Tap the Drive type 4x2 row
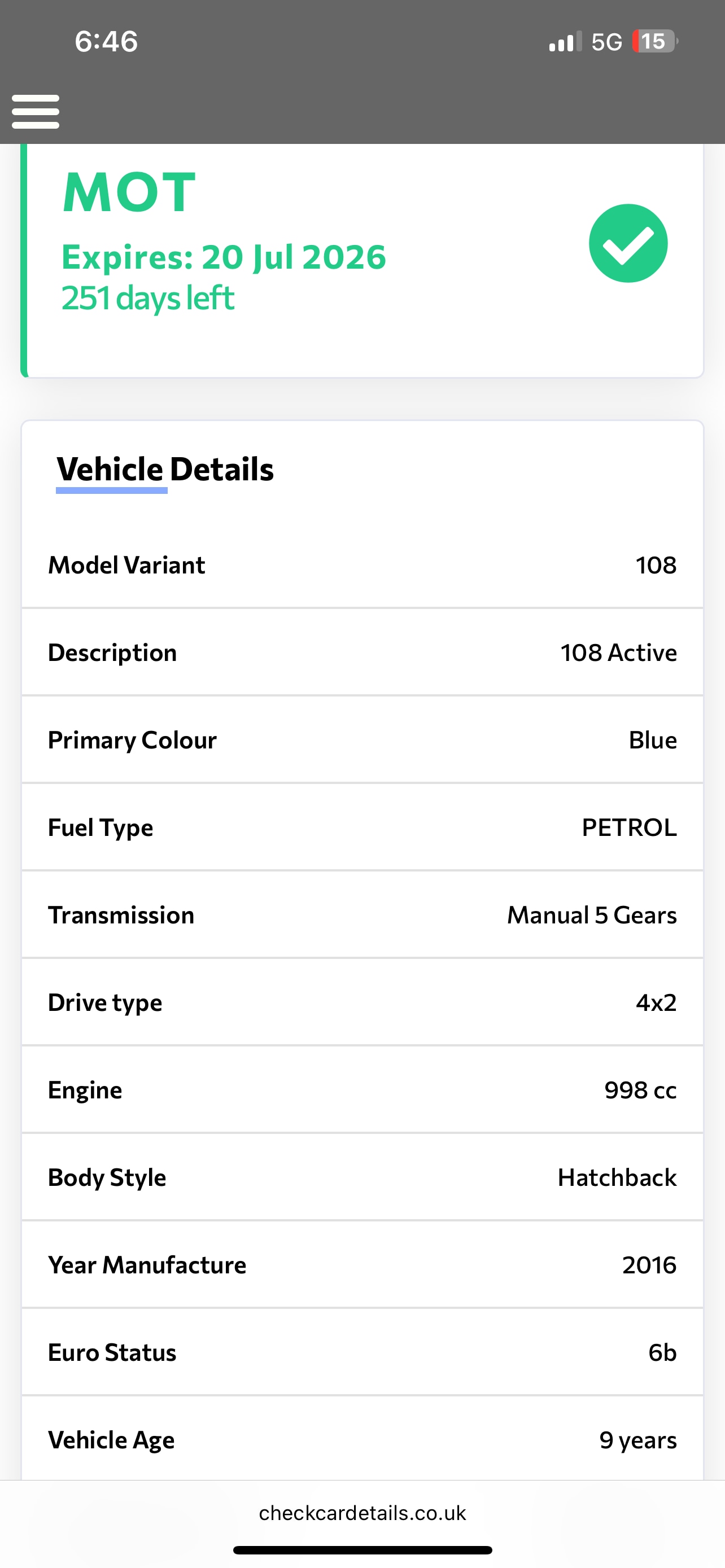 click(362, 1002)
